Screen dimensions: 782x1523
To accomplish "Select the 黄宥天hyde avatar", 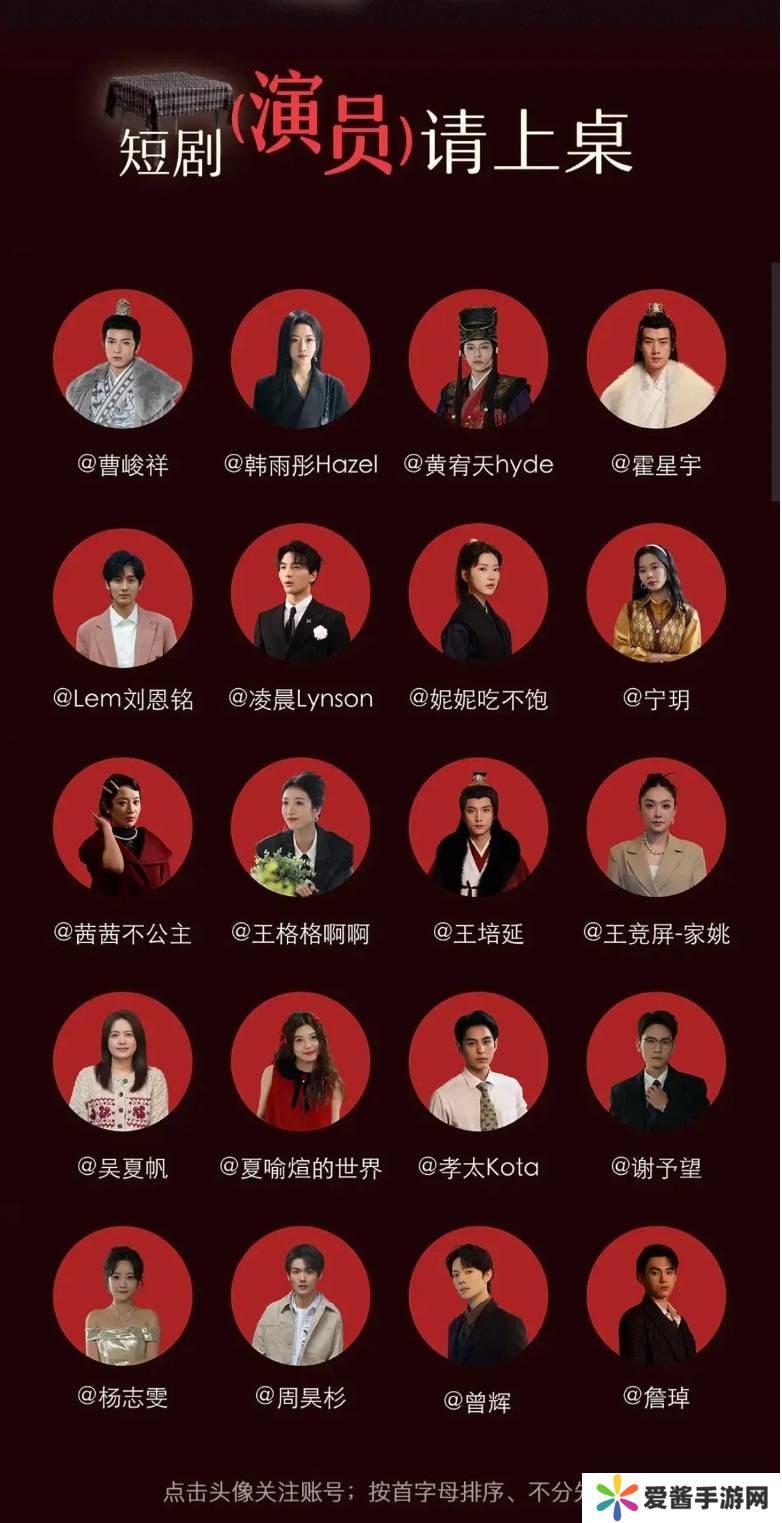I will tap(479, 360).
